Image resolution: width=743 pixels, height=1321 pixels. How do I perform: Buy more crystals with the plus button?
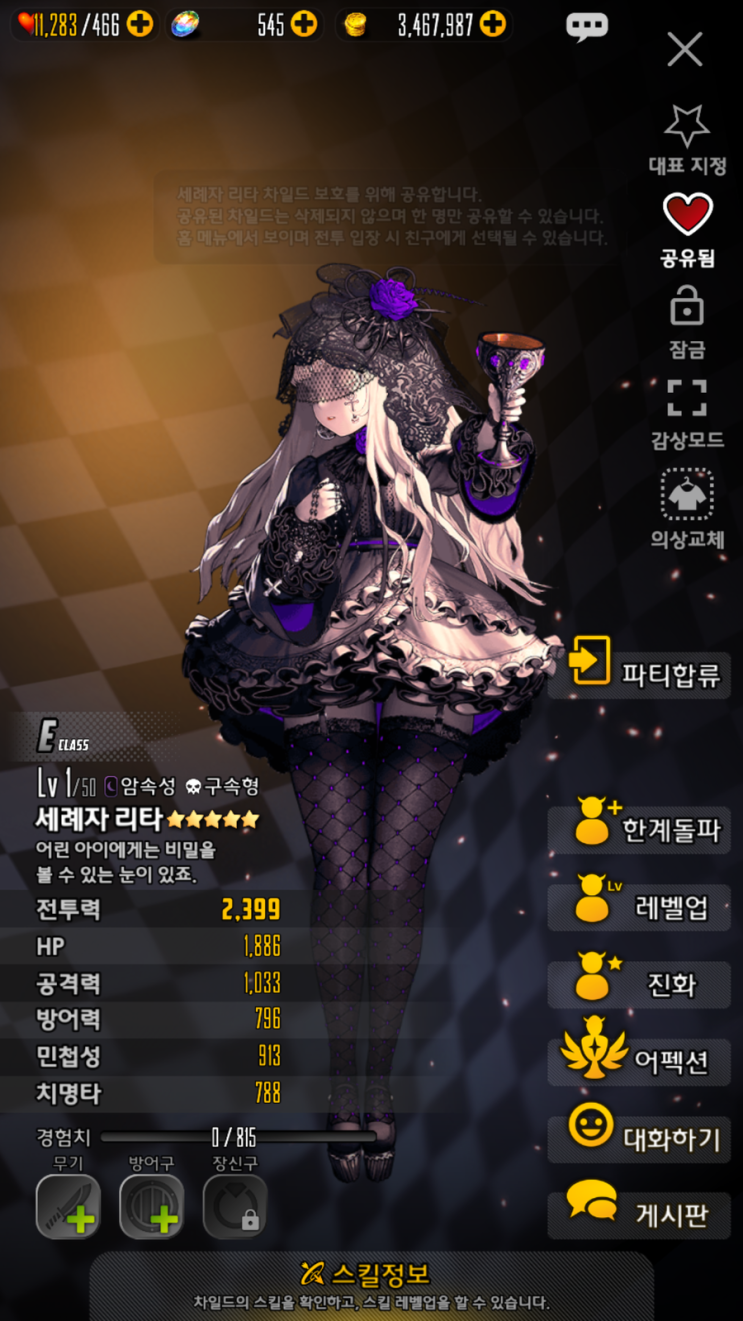tap(304, 24)
